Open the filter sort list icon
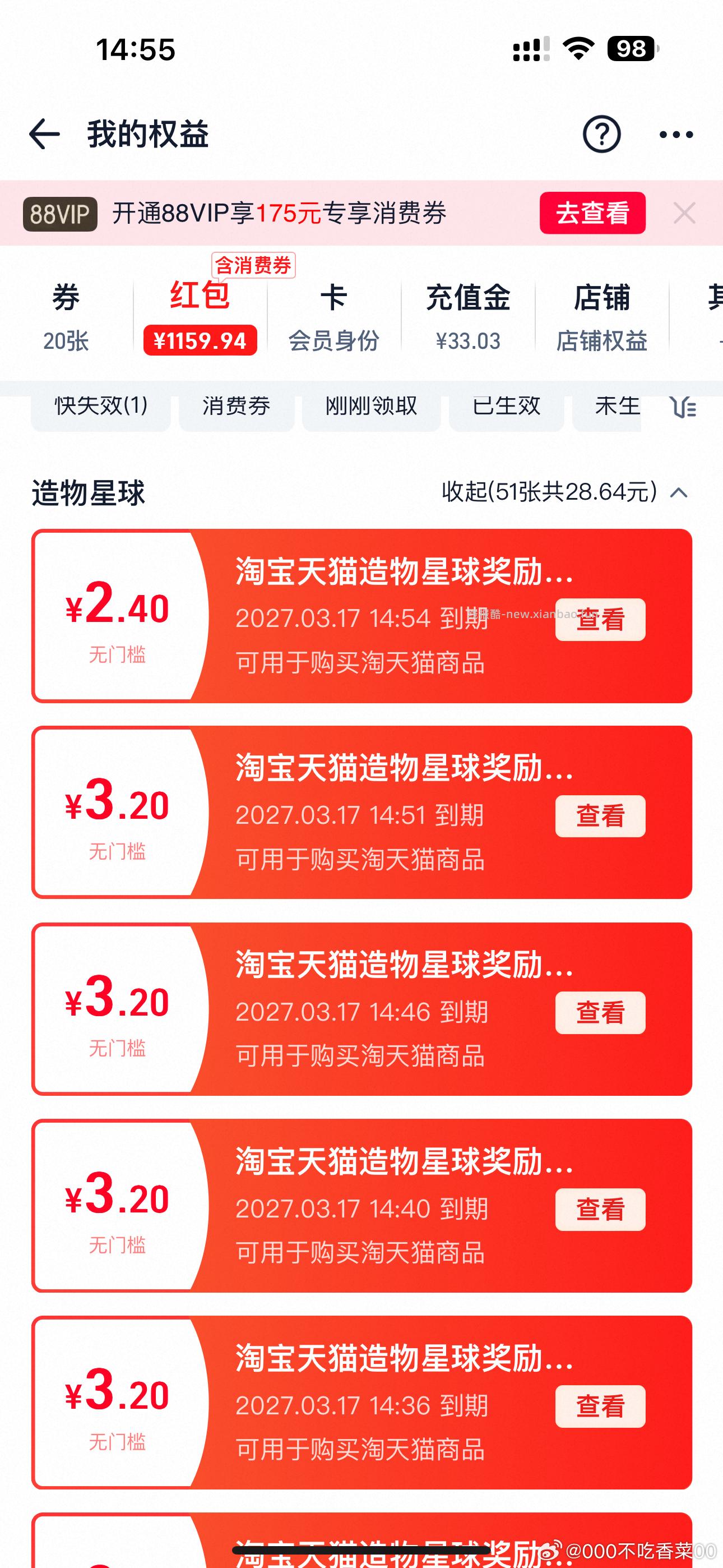Image resolution: width=723 pixels, height=1568 pixels. click(682, 407)
